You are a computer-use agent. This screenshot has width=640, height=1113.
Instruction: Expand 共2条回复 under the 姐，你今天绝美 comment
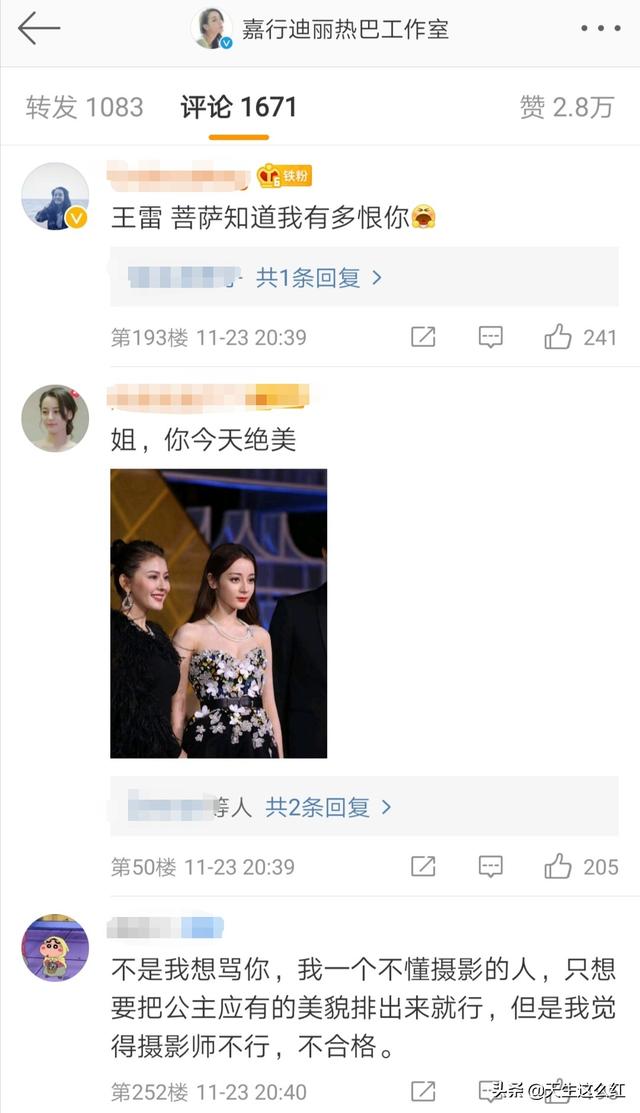click(328, 807)
